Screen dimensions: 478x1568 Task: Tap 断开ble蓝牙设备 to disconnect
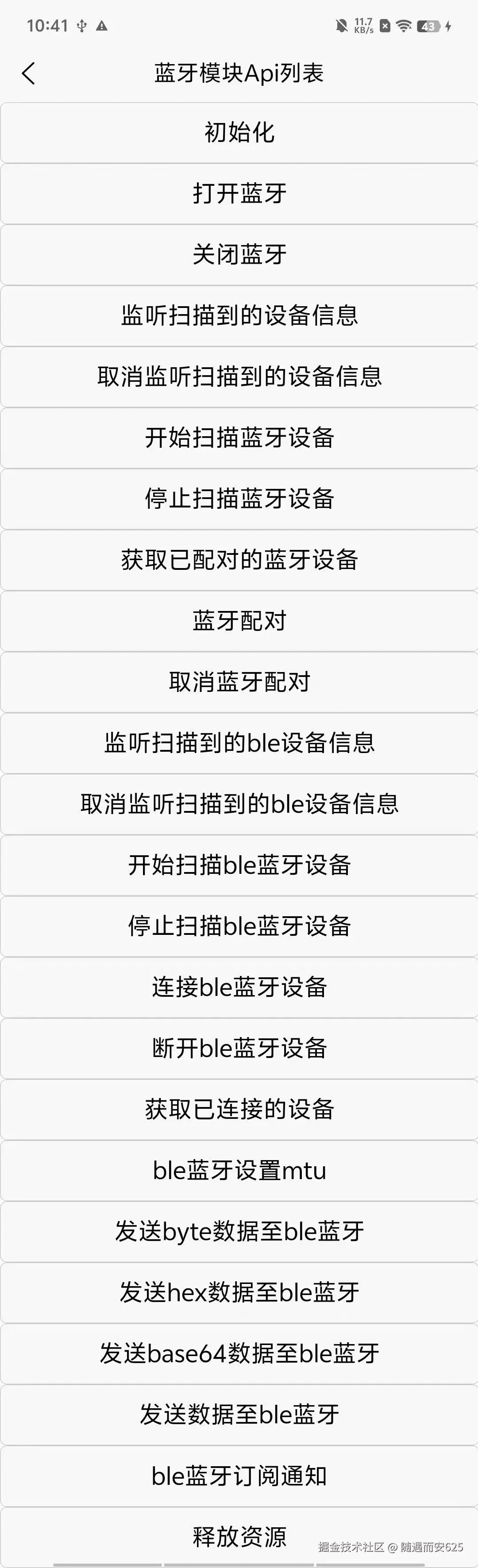pos(239,1048)
